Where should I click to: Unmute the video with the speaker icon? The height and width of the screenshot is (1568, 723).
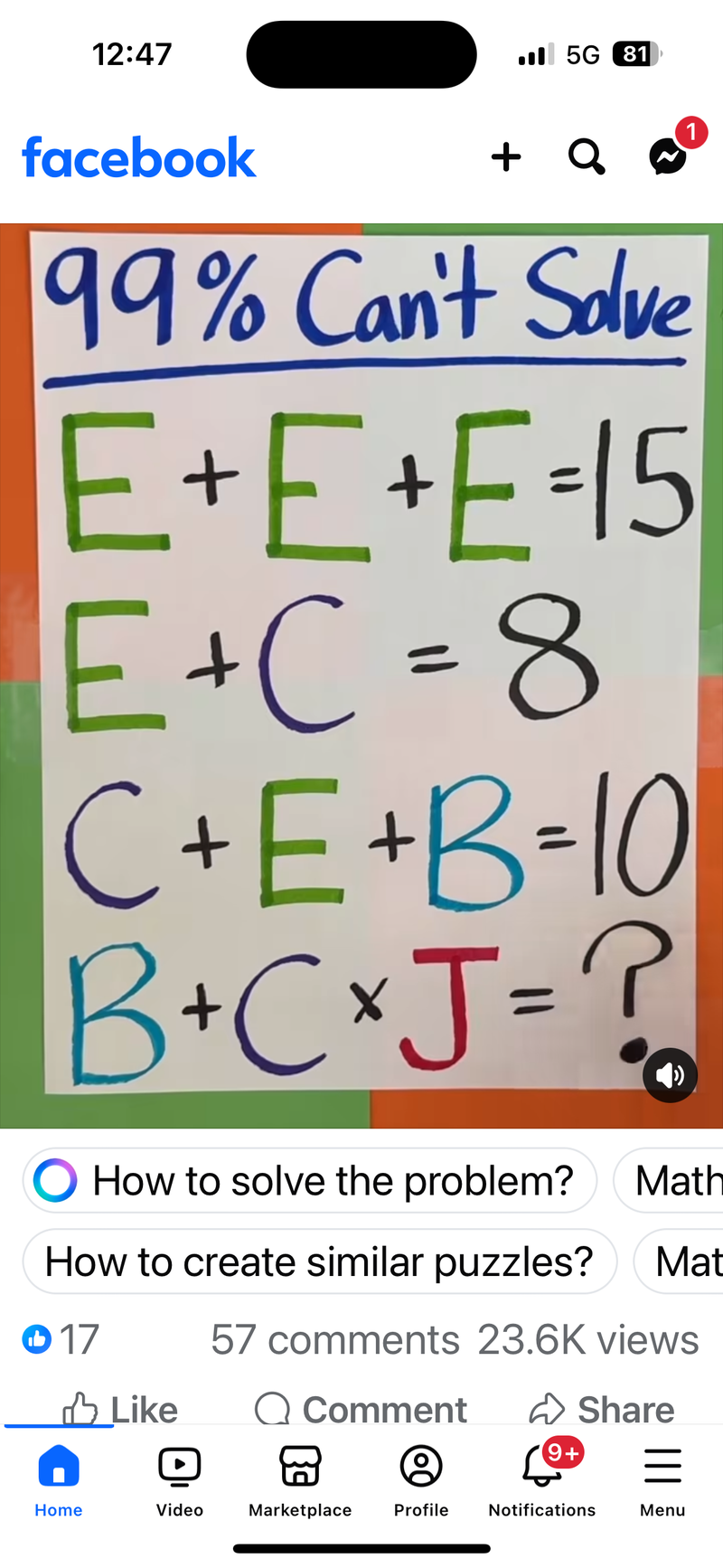click(670, 1075)
